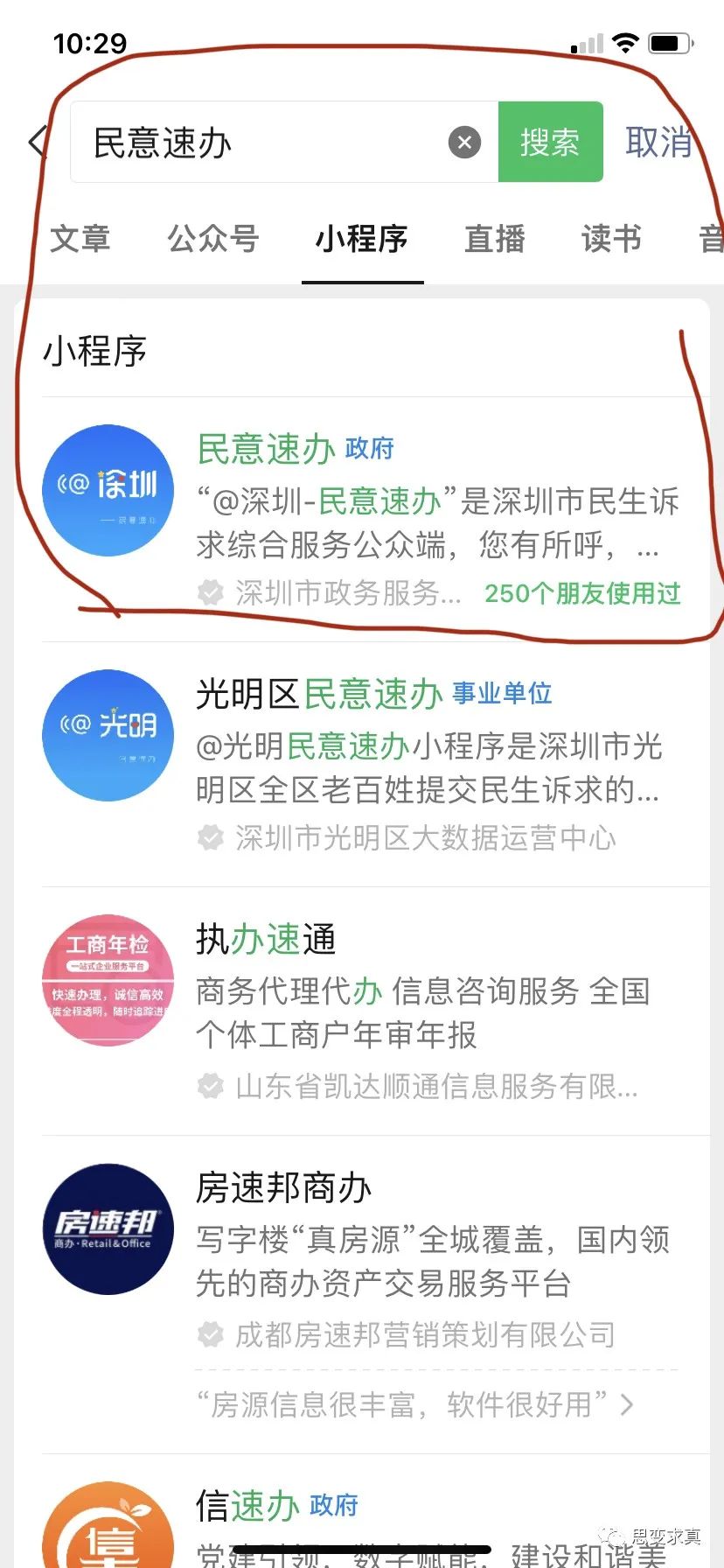
Task: Select the 小程序 tab
Action: click(x=362, y=238)
